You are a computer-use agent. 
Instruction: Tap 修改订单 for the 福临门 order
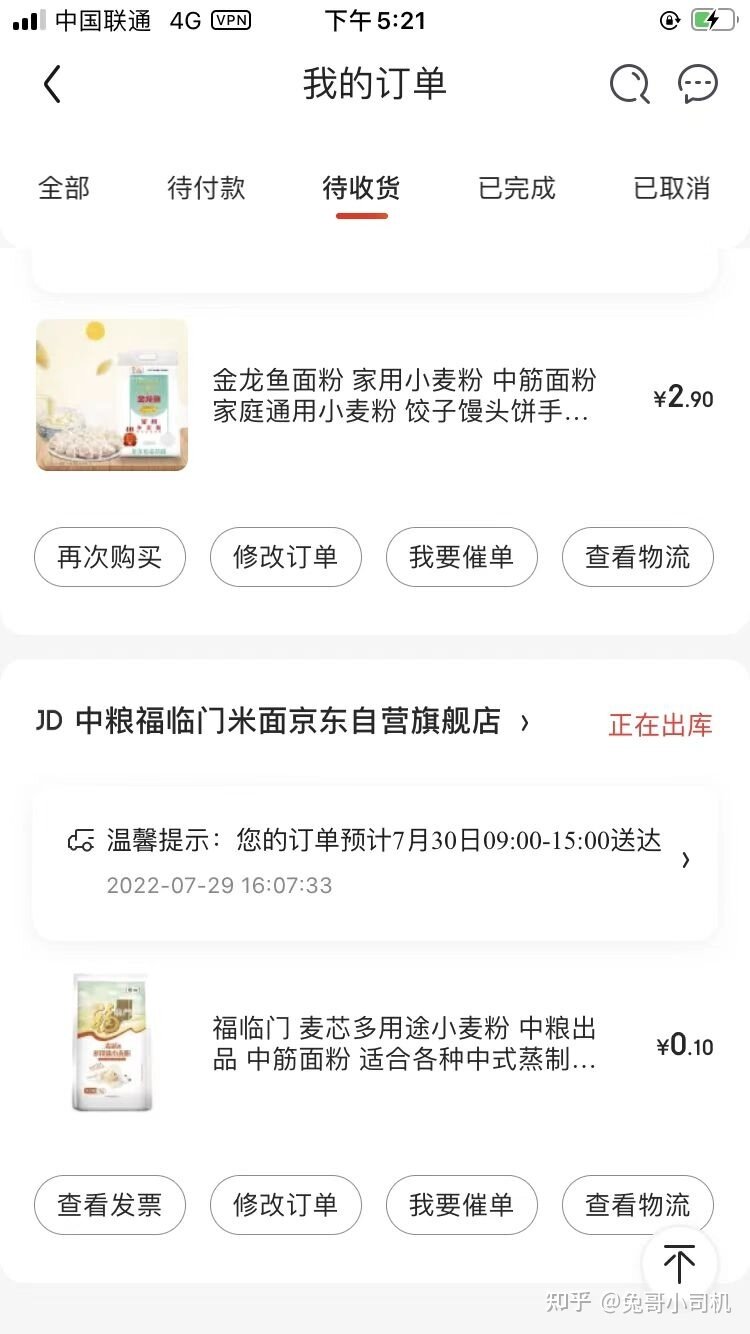pyautogui.click(x=285, y=1205)
